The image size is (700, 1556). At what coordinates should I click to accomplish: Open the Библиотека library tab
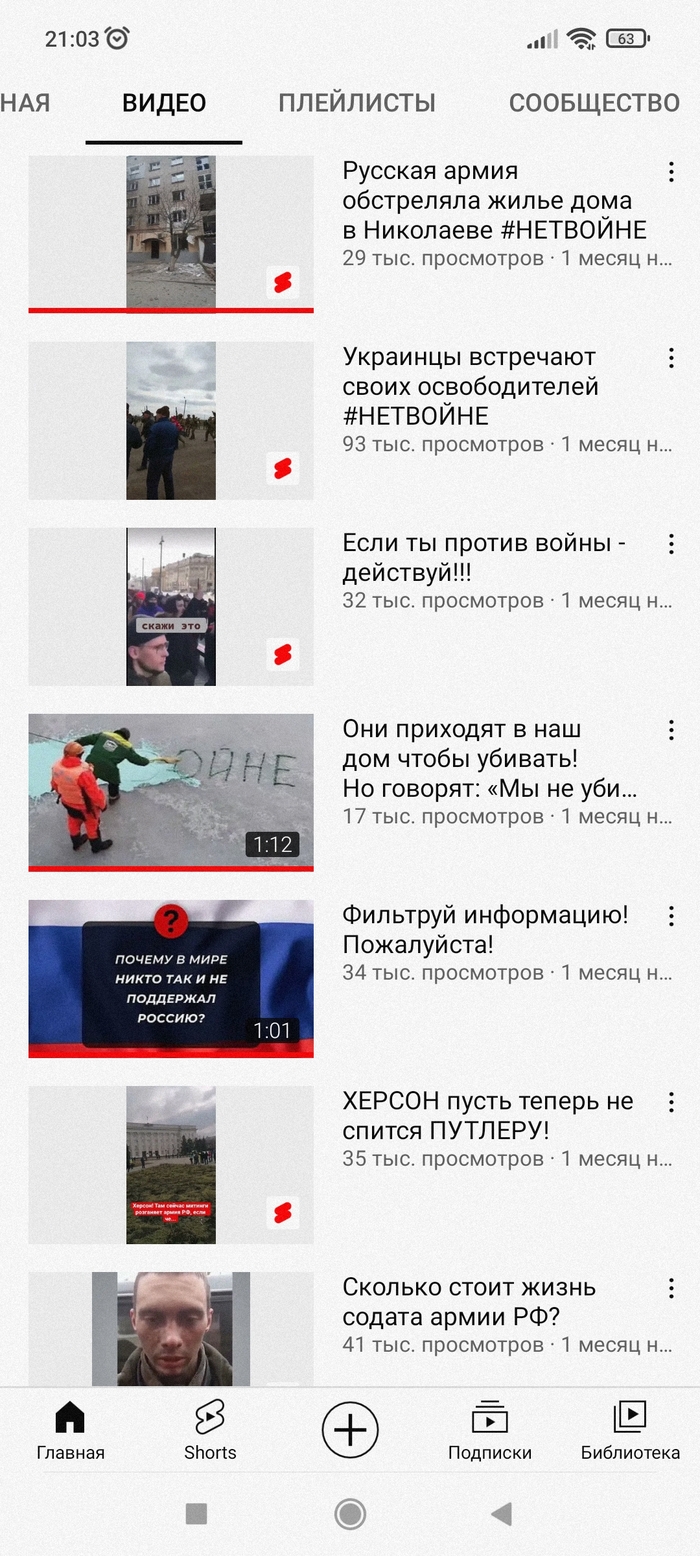pos(630,1430)
